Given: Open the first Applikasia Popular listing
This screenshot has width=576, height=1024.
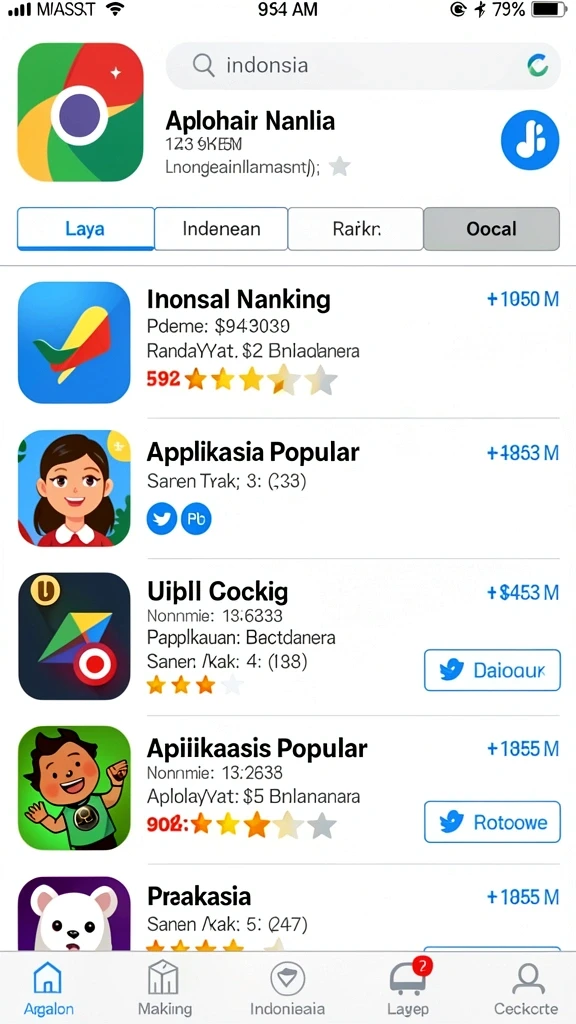Looking at the screenshot, I should [x=288, y=488].
